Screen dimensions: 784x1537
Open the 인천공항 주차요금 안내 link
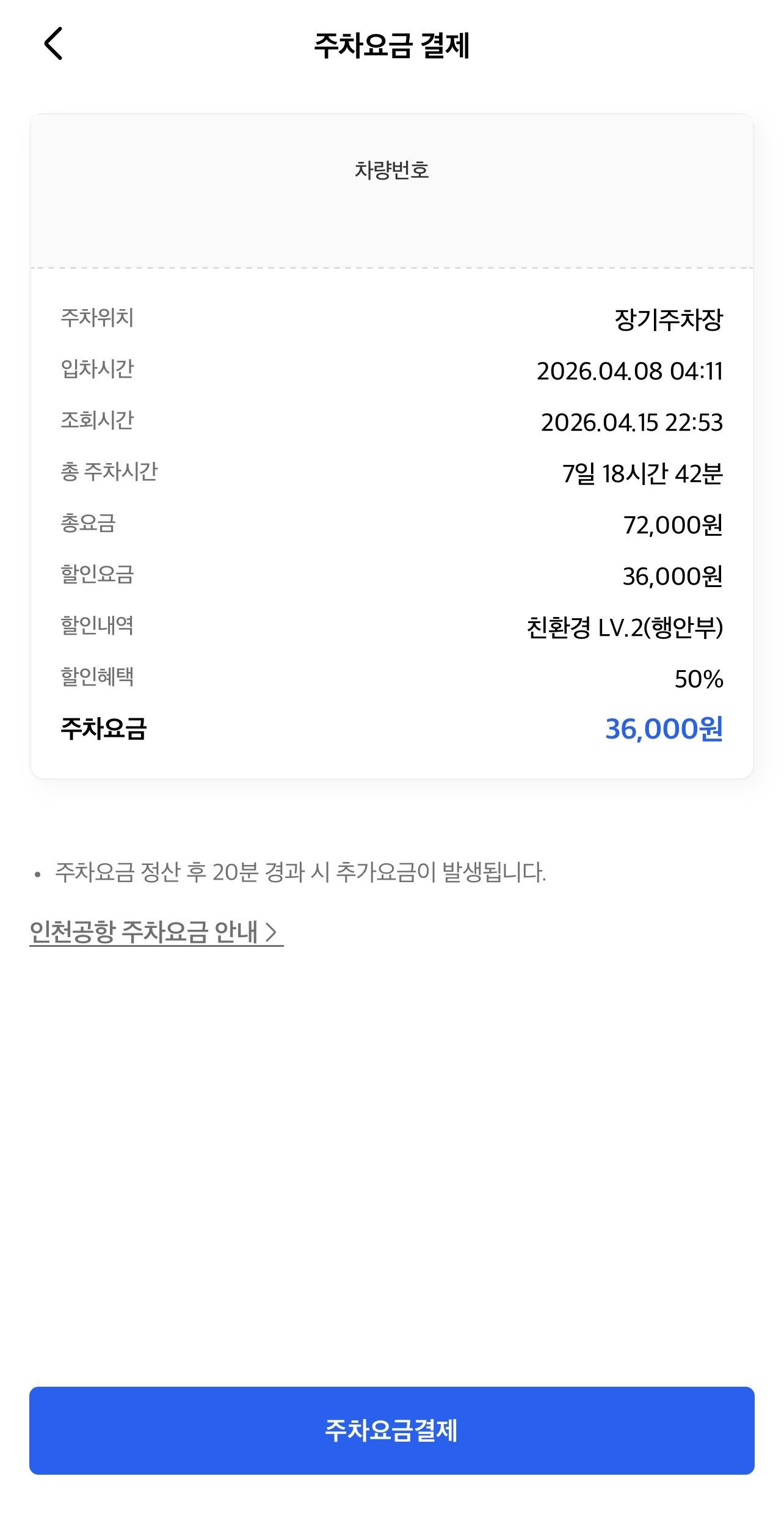156,932
